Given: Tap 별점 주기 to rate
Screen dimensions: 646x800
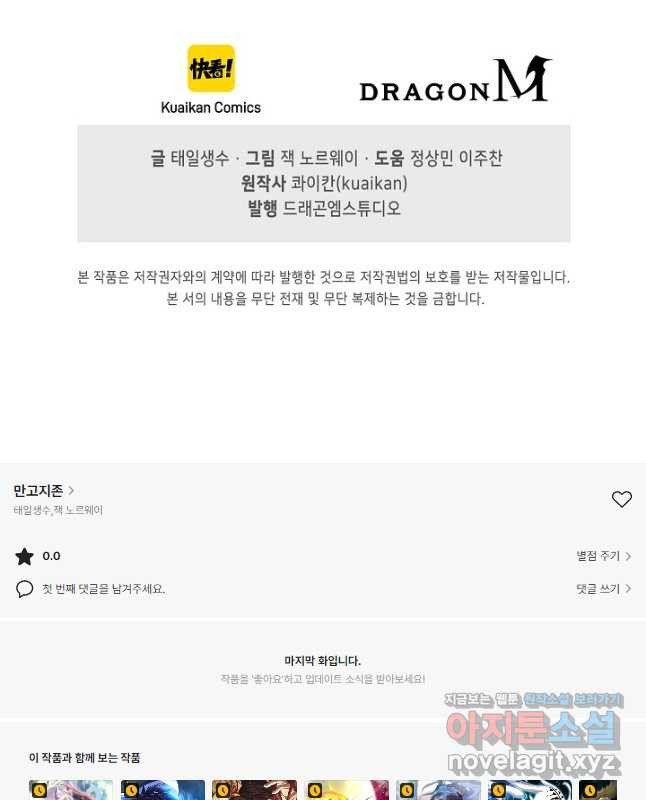Looking at the screenshot, I should 603,556.
